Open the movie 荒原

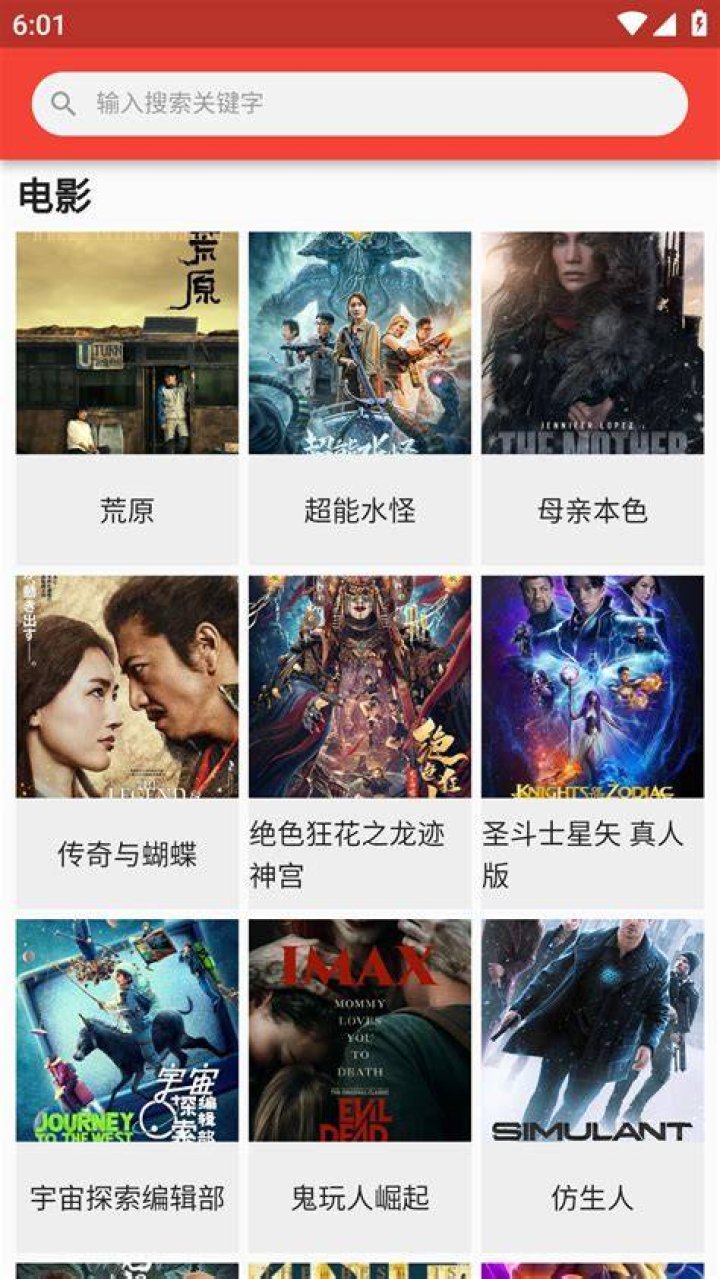127,398
